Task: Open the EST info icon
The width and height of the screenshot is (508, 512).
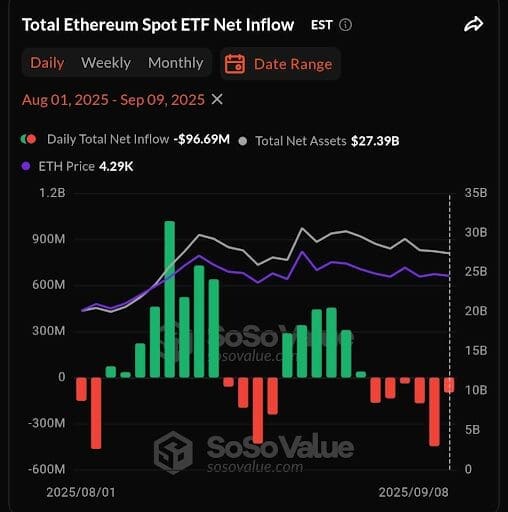Action: 345,25
